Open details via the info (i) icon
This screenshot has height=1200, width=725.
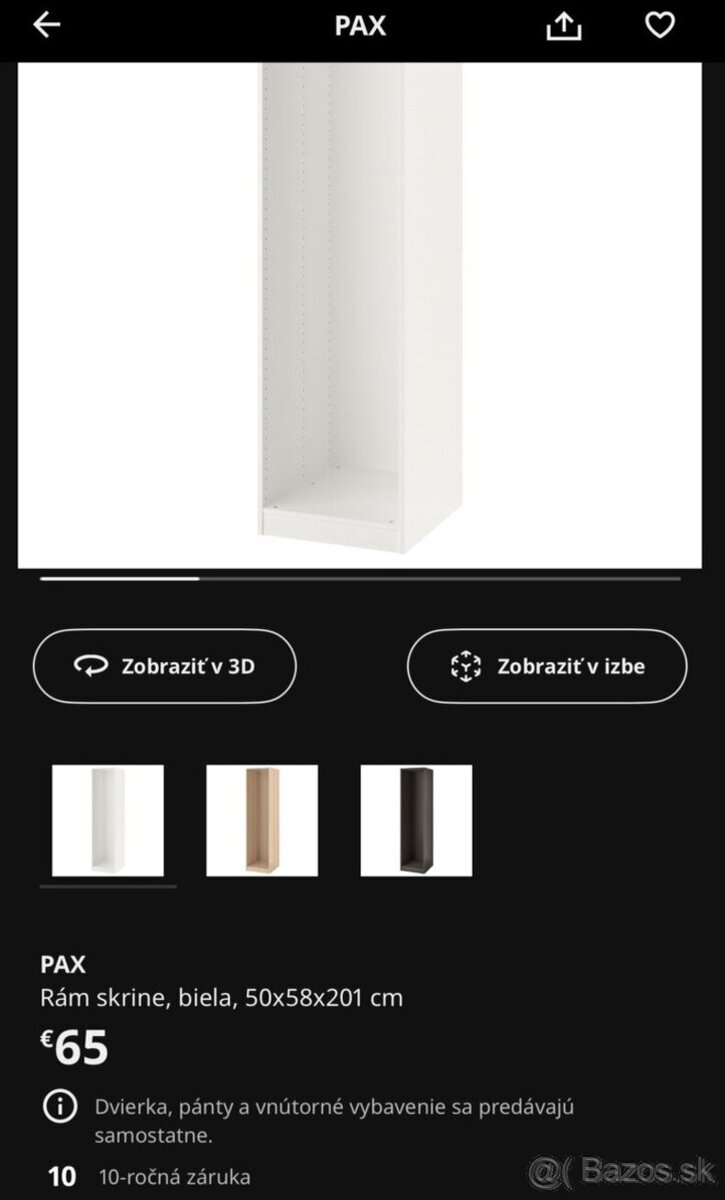[62, 1108]
